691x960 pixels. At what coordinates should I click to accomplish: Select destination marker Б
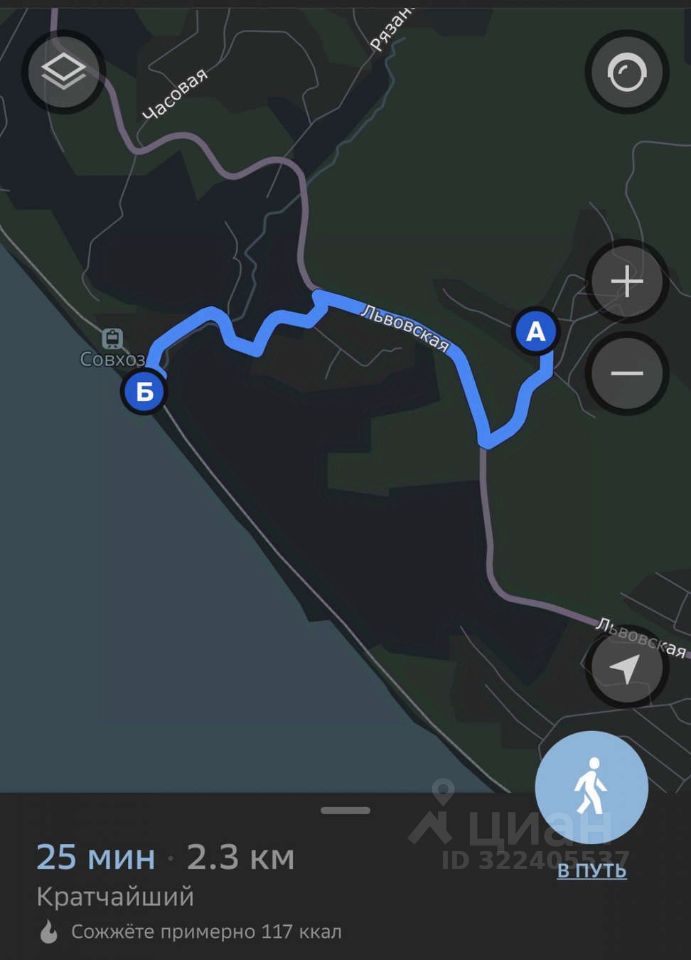point(144,393)
